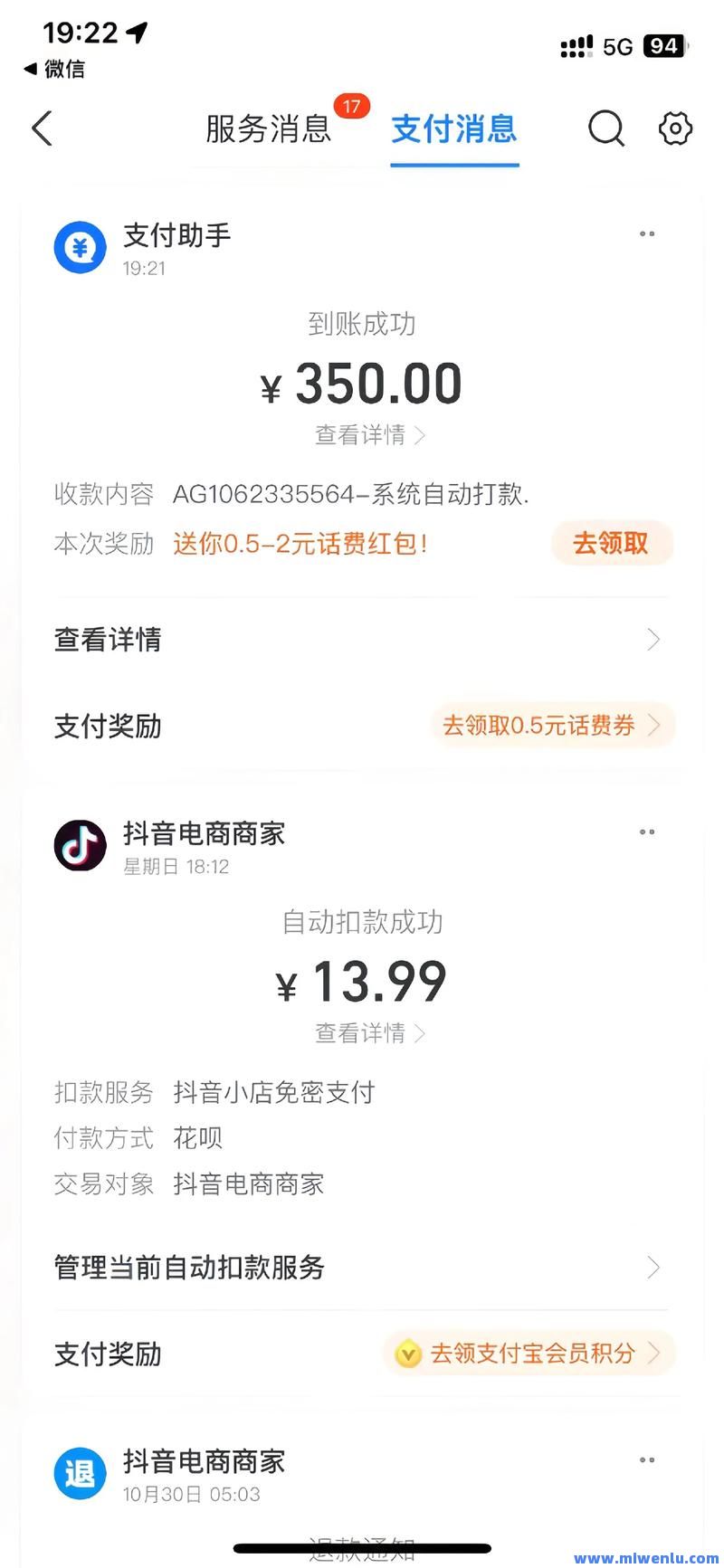Open the settings gear icon
724x1568 pixels.
(674, 128)
